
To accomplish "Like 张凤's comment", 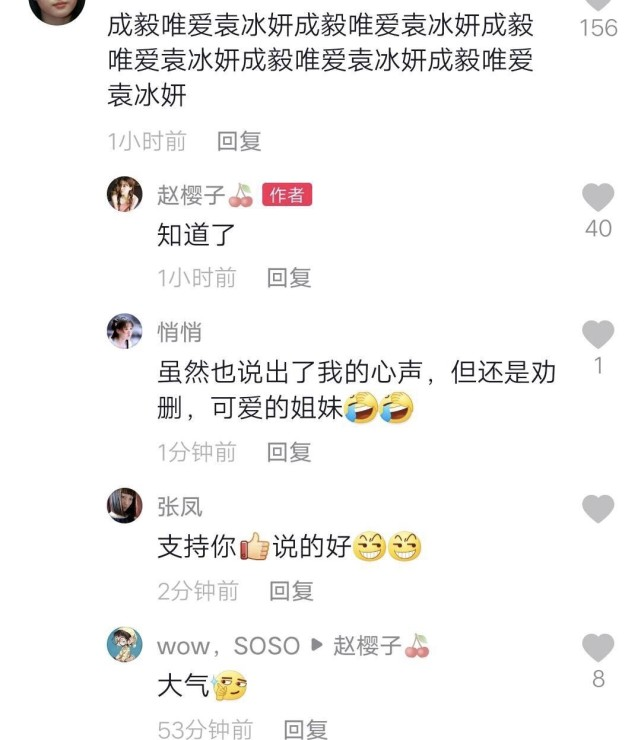I will pos(598,509).
